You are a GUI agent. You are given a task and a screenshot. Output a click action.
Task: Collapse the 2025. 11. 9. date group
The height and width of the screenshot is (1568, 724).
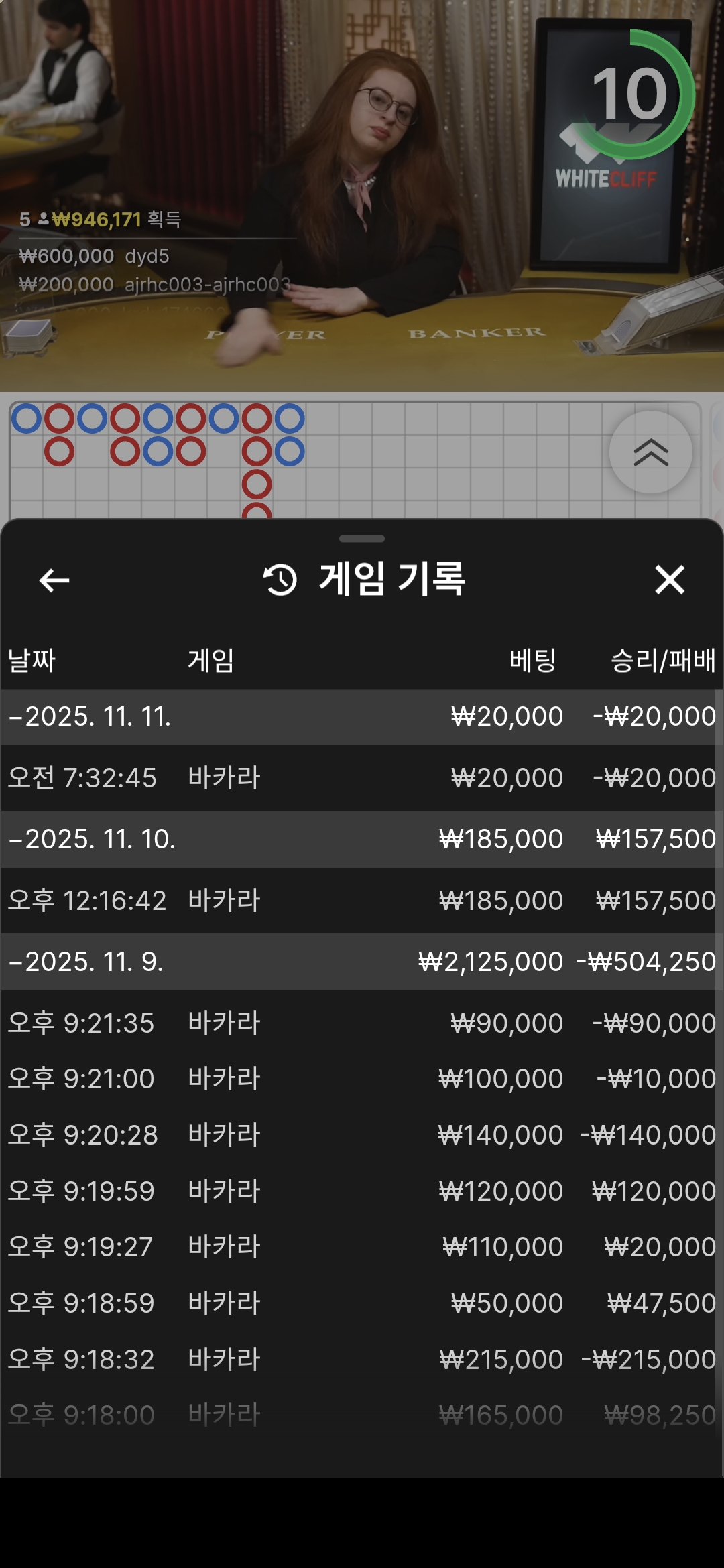(x=87, y=962)
